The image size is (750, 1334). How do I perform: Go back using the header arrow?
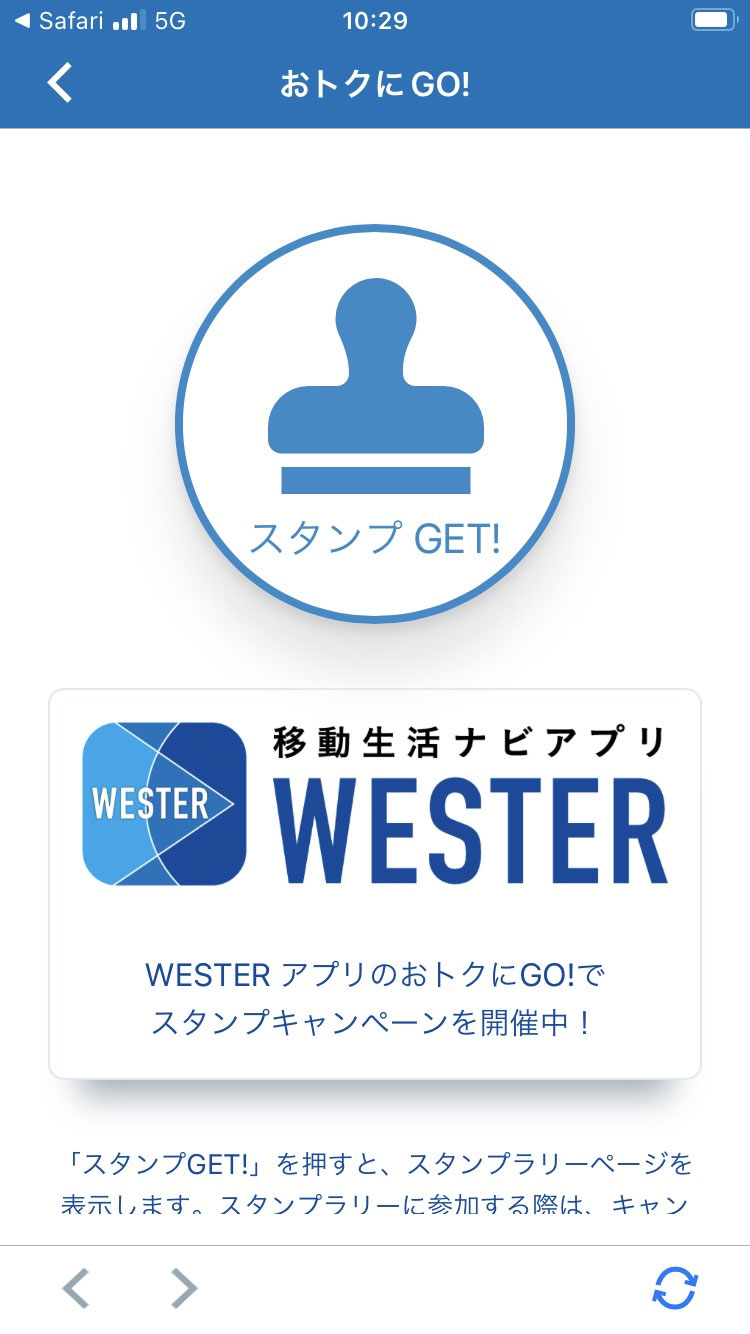(x=60, y=83)
